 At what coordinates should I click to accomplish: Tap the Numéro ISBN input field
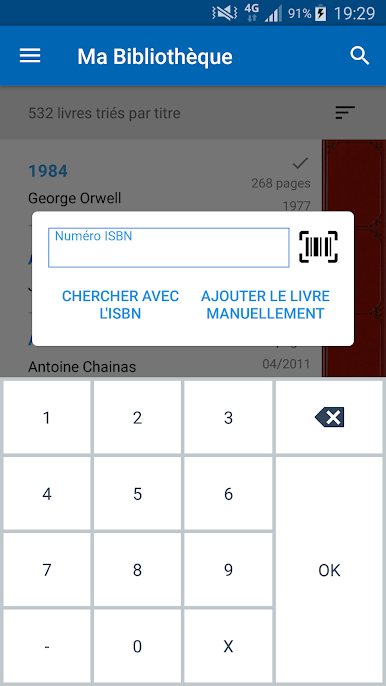(168, 248)
